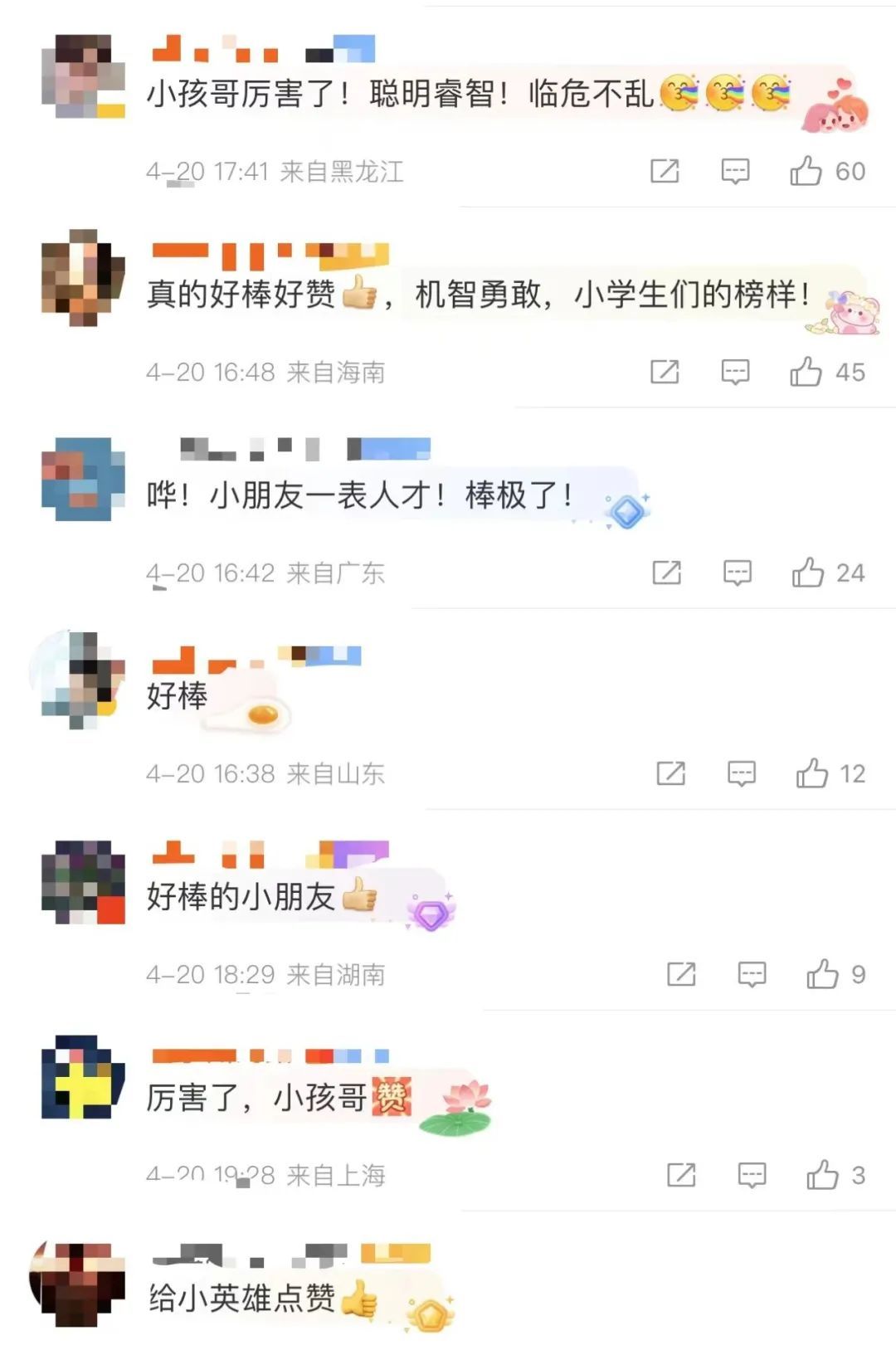This screenshot has width=896, height=1355.
Task: Share the 厉害了，小孩哥 comment from 上海
Action: (681, 1176)
